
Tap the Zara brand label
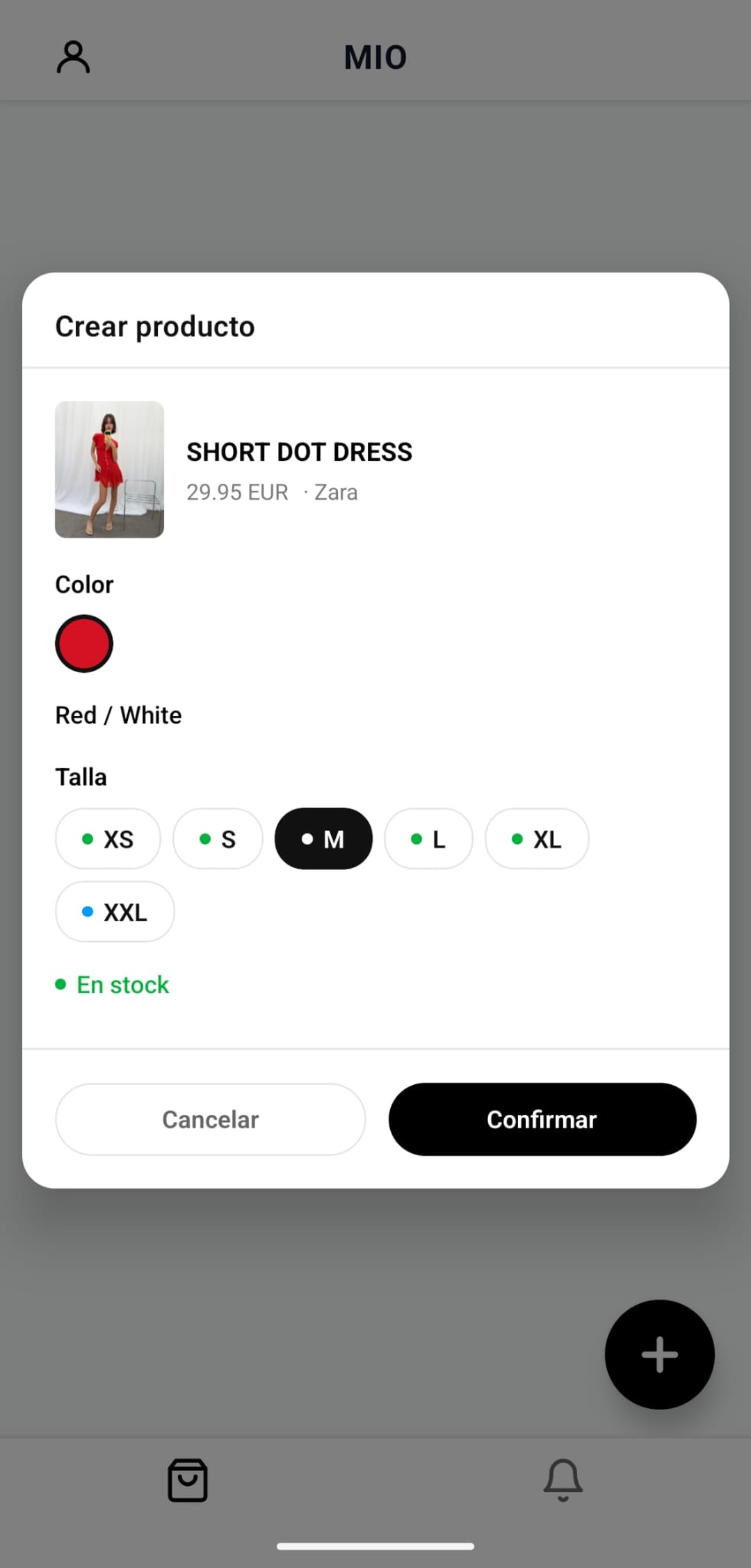coord(335,491)
